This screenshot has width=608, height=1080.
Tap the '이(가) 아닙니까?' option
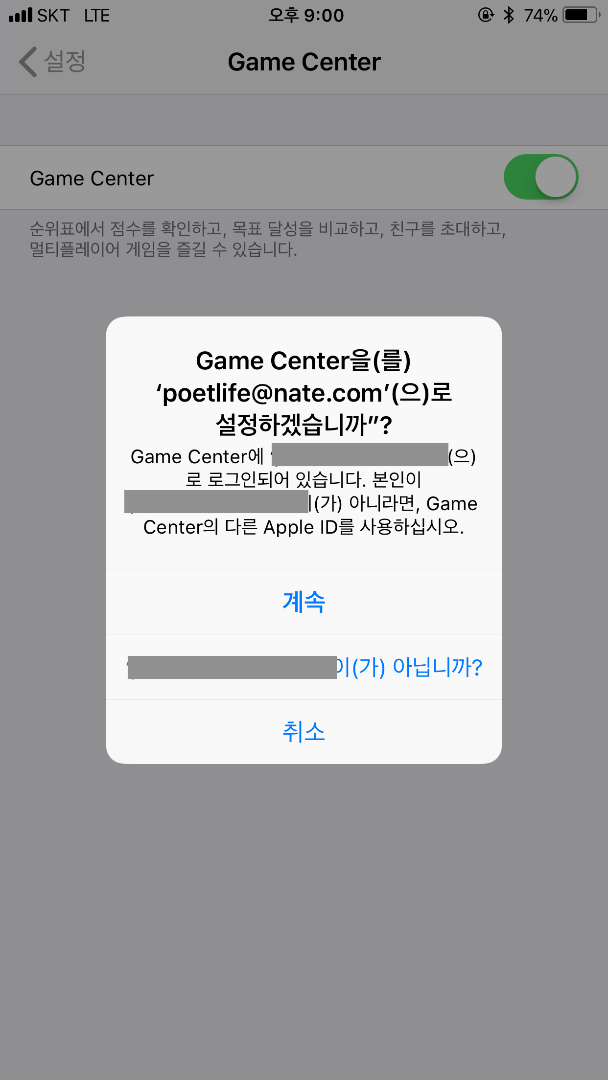coord(304,667)
